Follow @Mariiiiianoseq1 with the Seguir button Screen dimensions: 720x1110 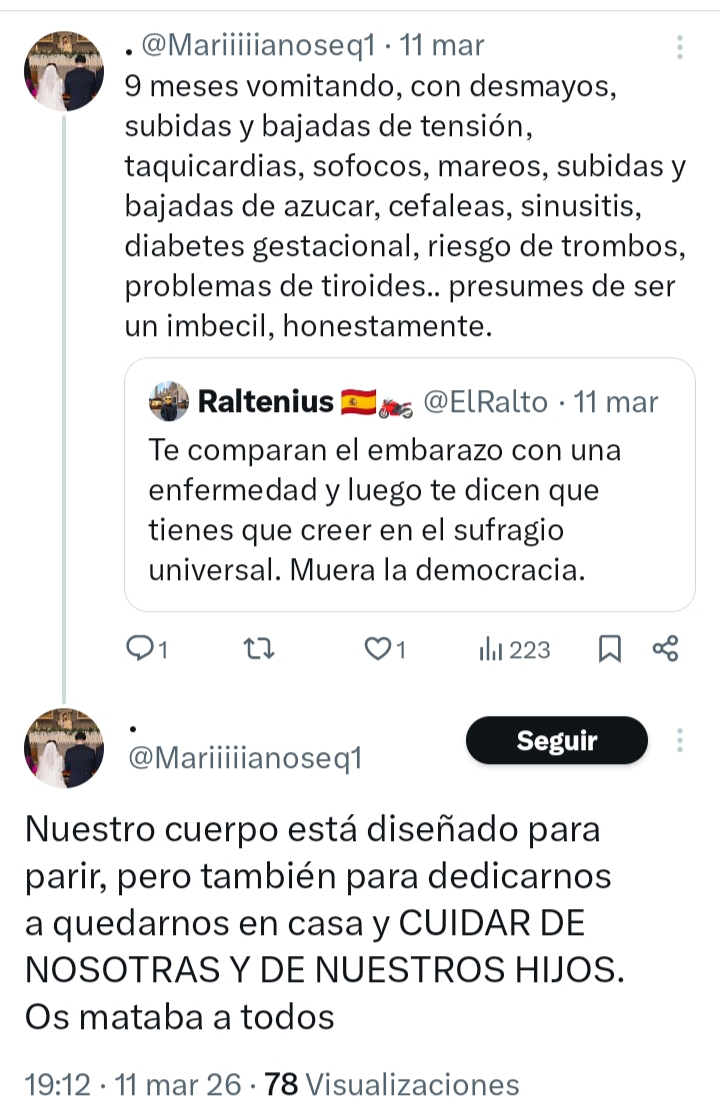pyautogui.click(x=557, y=741)
